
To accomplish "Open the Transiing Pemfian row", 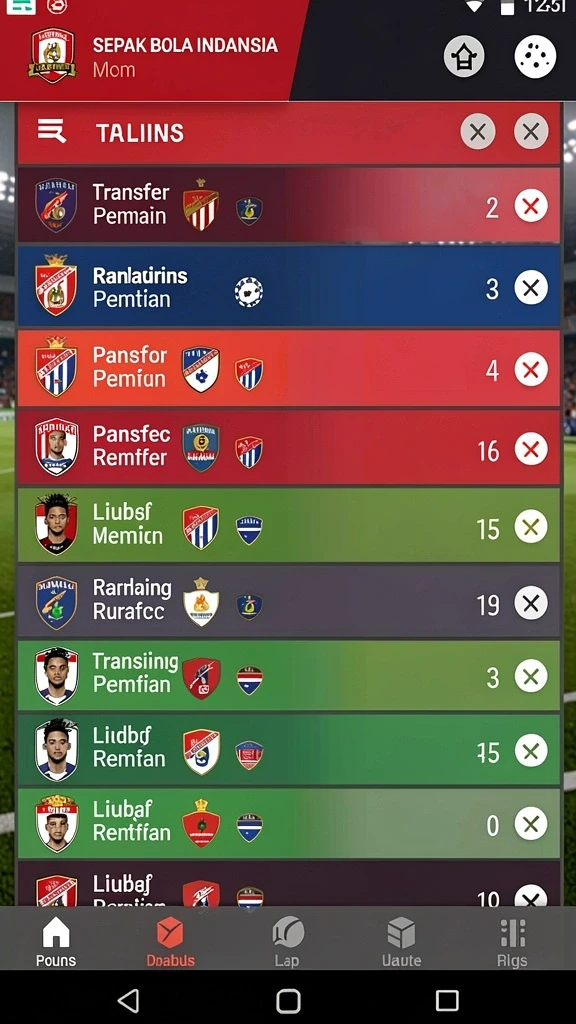I will [x=288, y=676].
